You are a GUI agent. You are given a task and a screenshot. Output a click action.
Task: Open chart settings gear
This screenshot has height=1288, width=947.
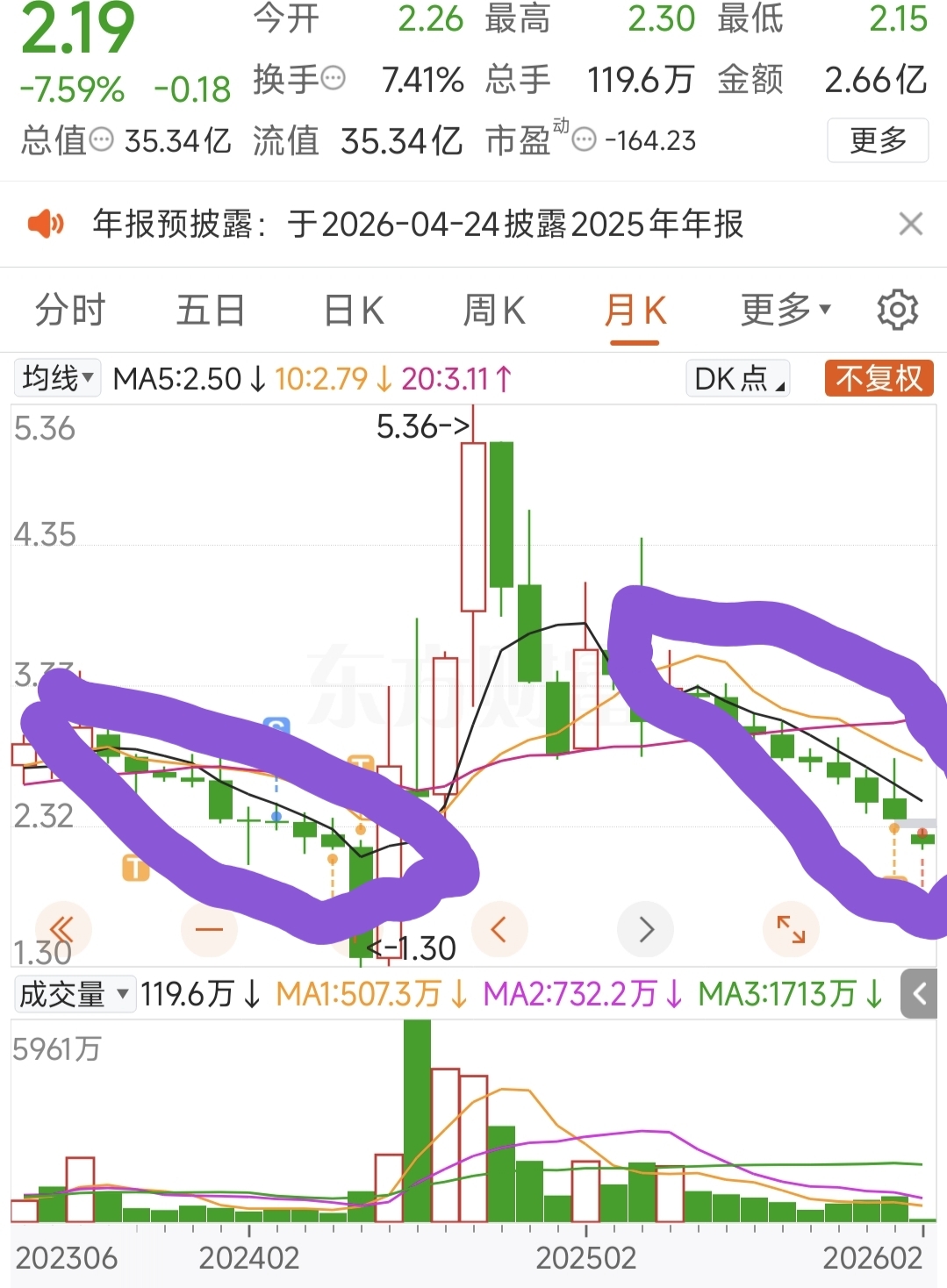coord(897,311)
